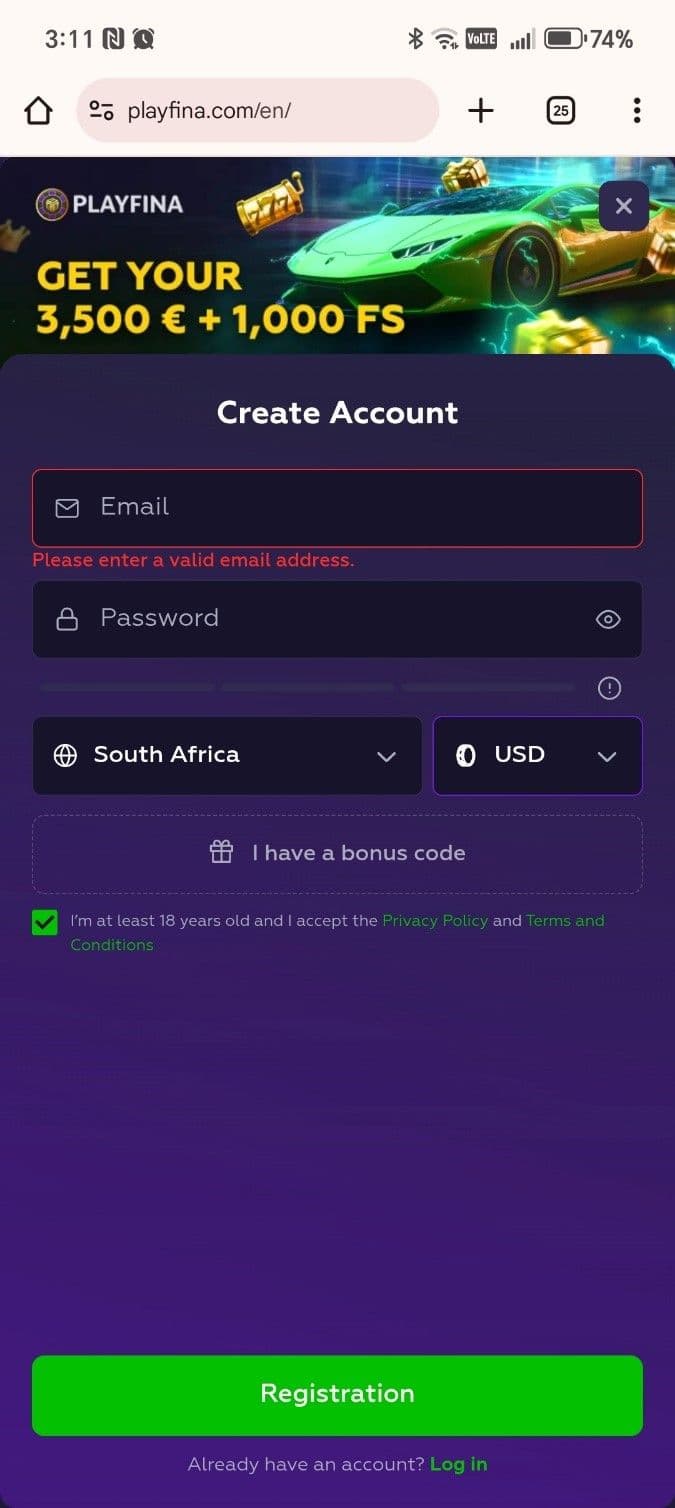
Task: Close the Create Account dialog
Action: point(623,207)
